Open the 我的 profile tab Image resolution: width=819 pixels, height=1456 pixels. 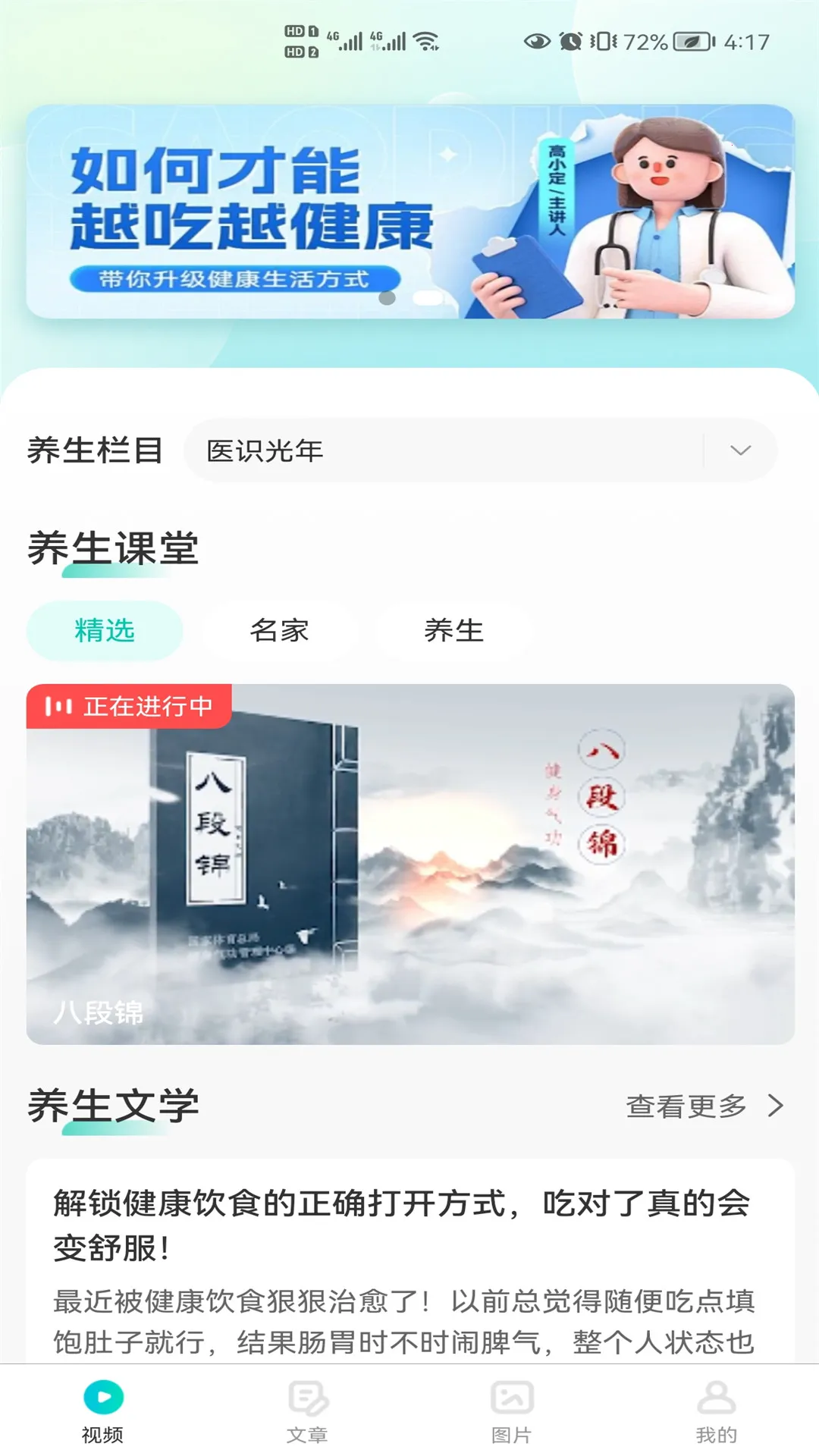pos(716,1410)
